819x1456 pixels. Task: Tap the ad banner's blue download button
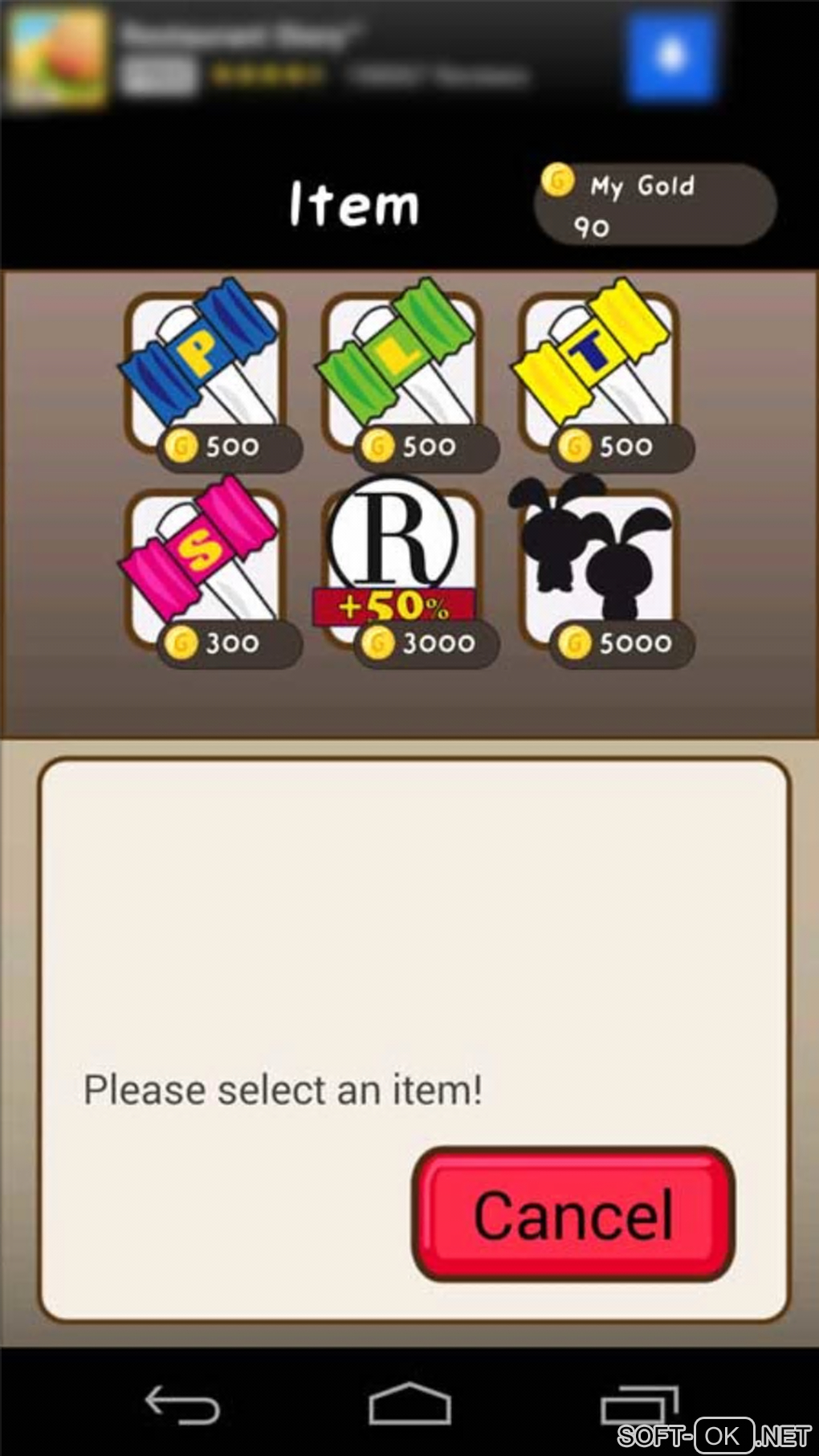[671, 56]
